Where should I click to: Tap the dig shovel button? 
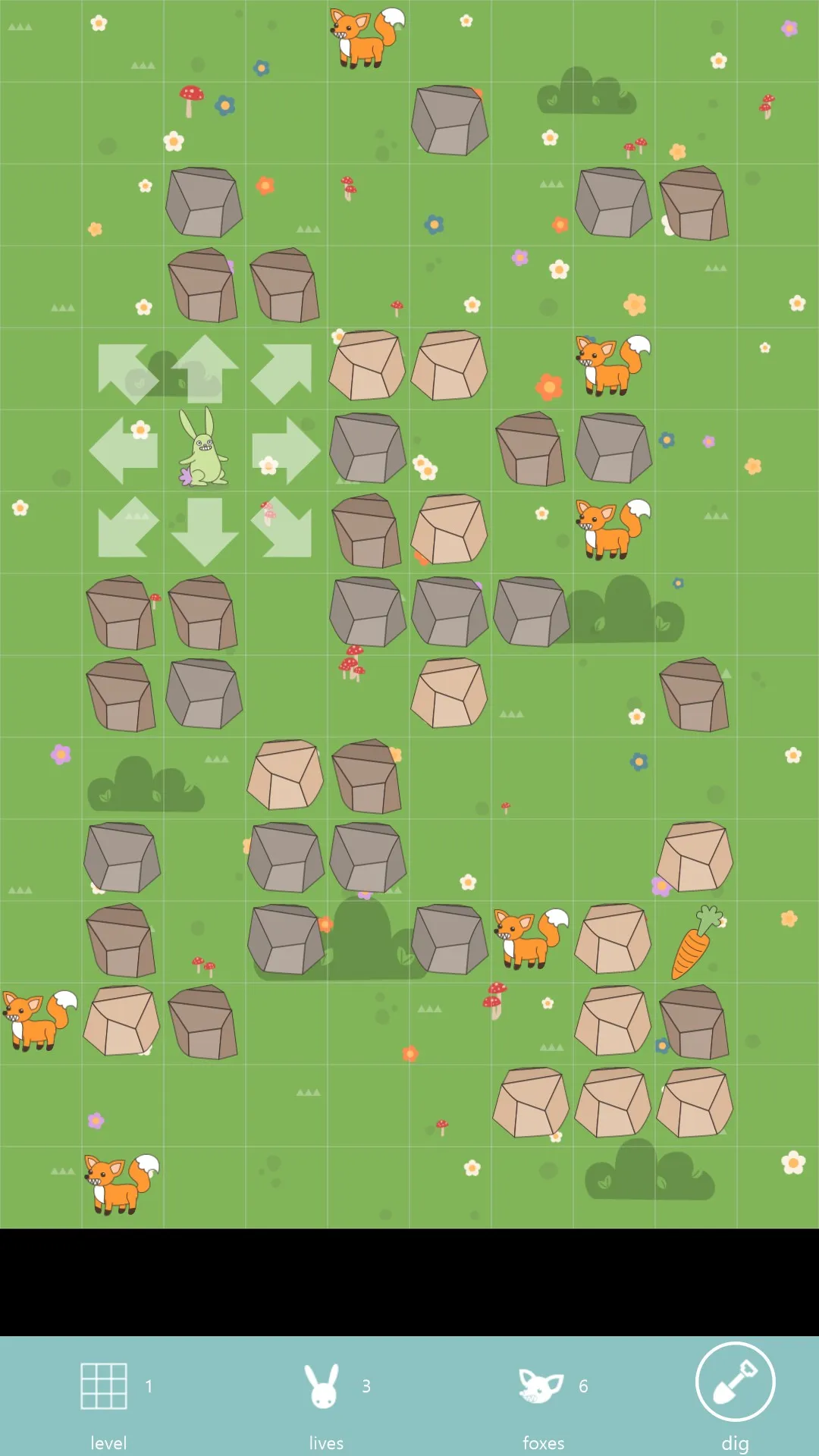click(x=735, y=1382)
